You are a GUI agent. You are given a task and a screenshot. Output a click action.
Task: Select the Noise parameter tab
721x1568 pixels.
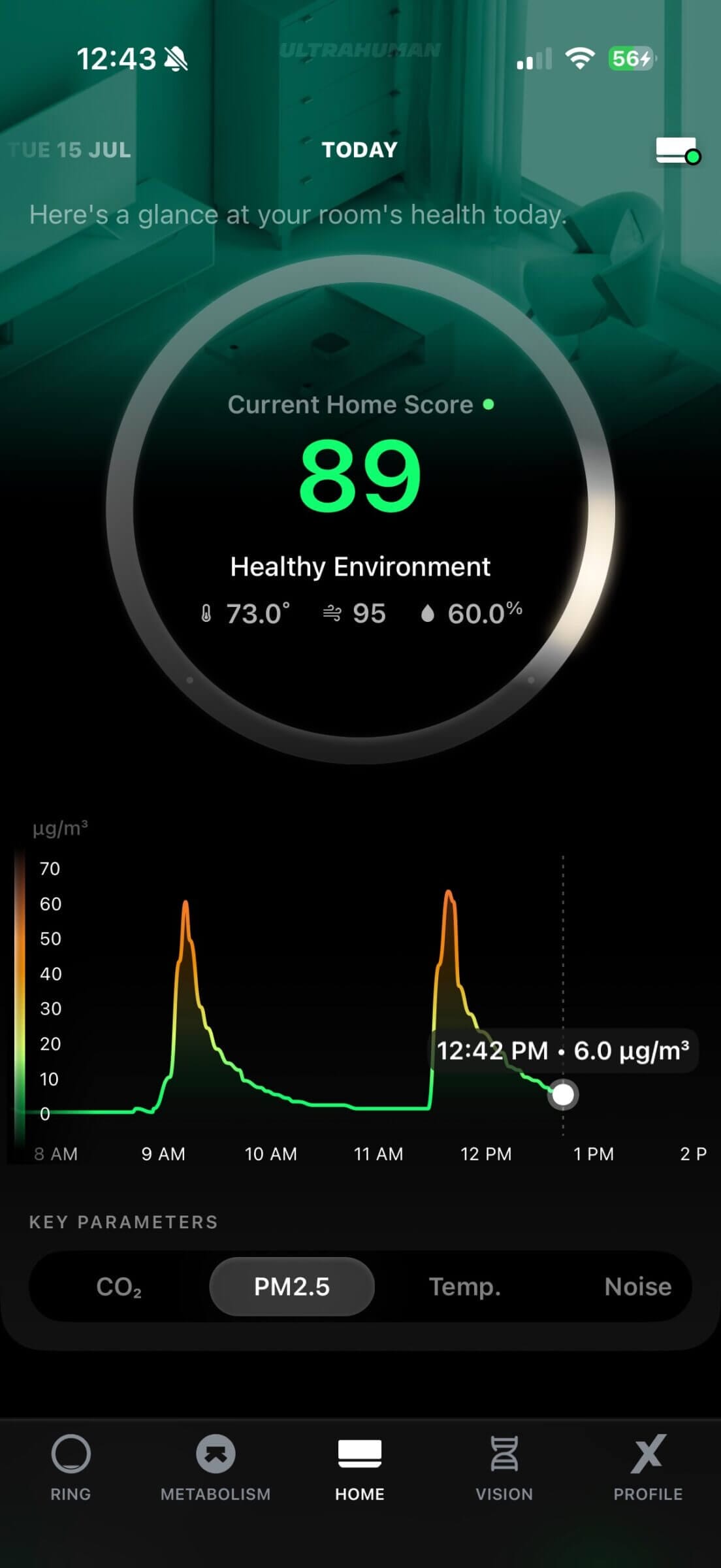click(639, 1286)
